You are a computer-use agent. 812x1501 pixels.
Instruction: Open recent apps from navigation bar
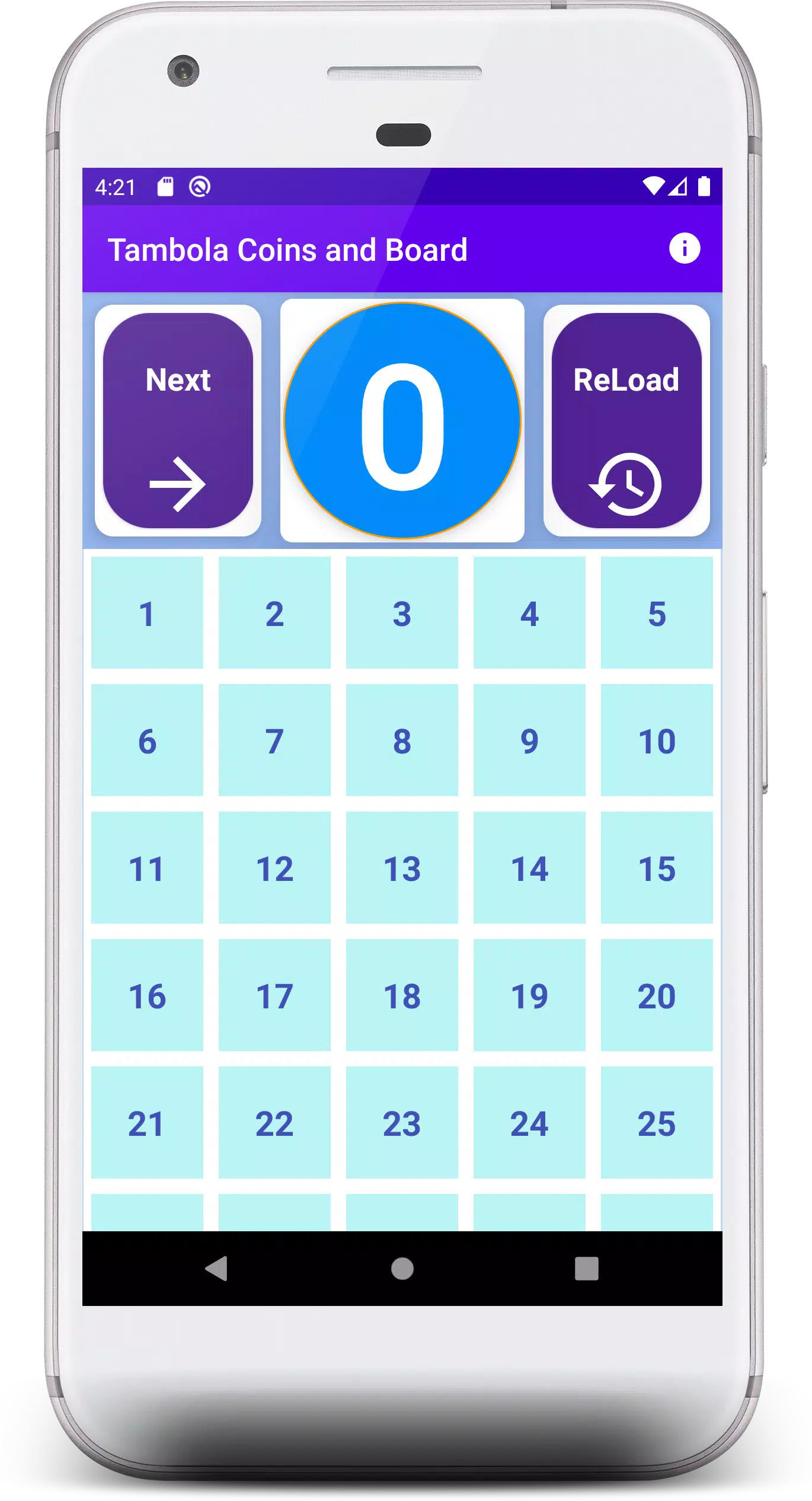(586, 1269)
